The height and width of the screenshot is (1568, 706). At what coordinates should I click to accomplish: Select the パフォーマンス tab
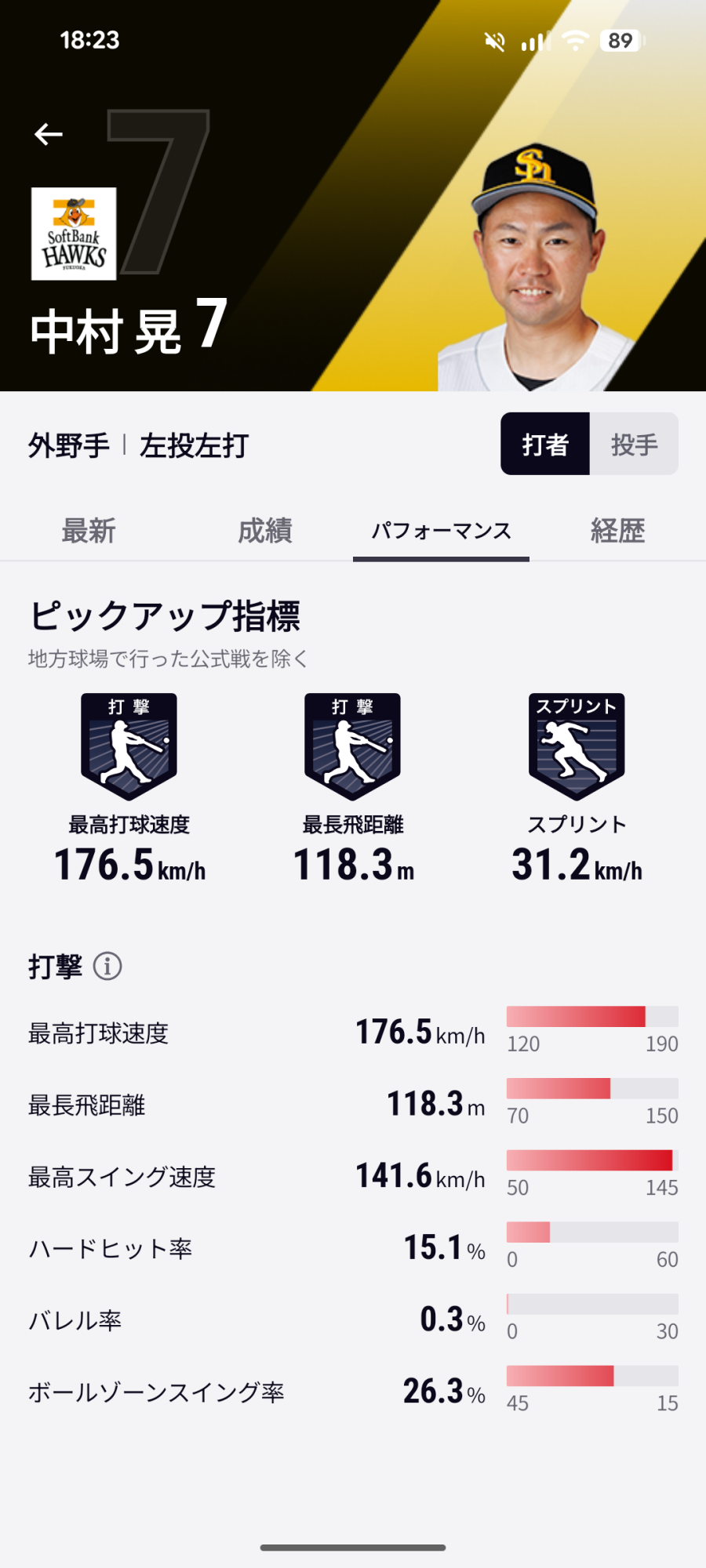(x=441, y=531)
